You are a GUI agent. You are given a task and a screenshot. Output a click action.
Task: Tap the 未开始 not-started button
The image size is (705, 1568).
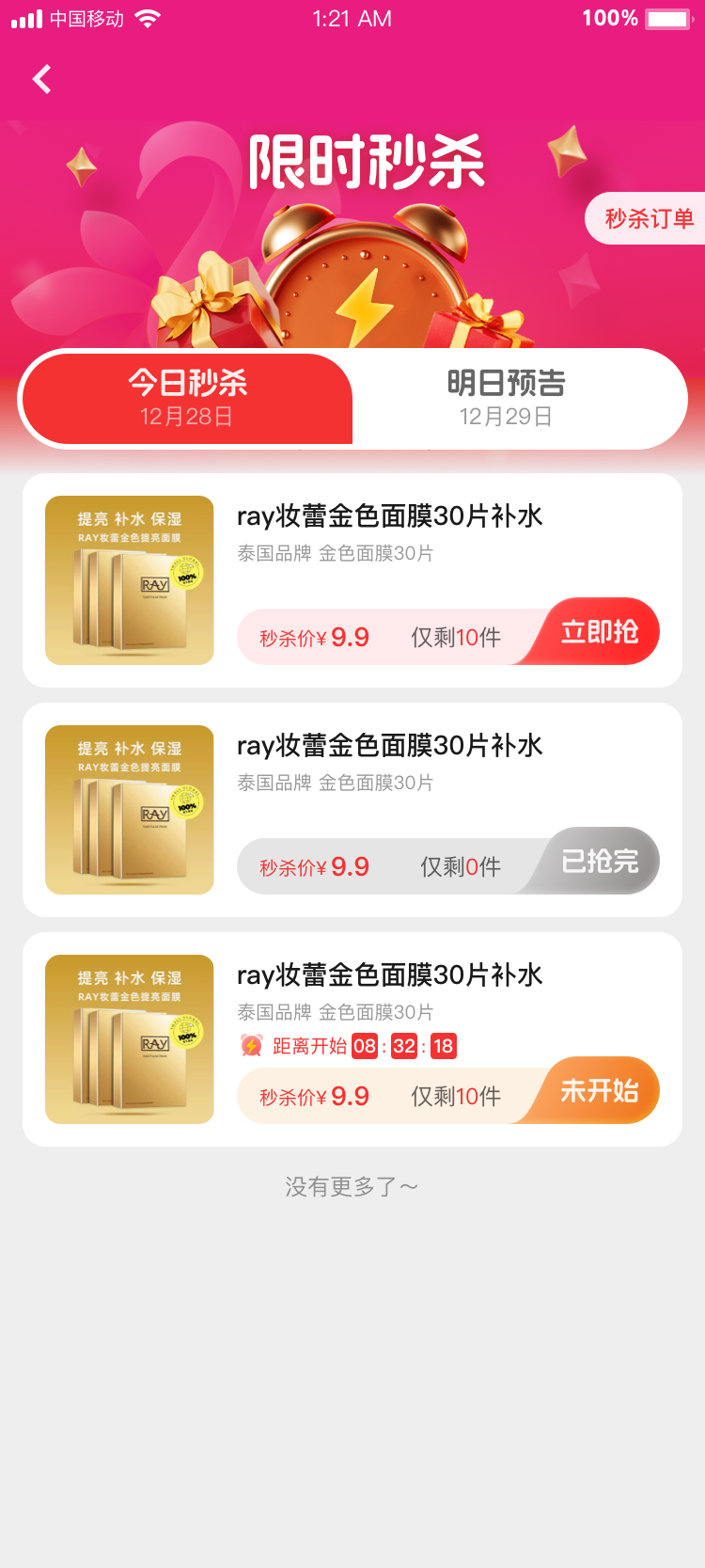coord(599,1090)
